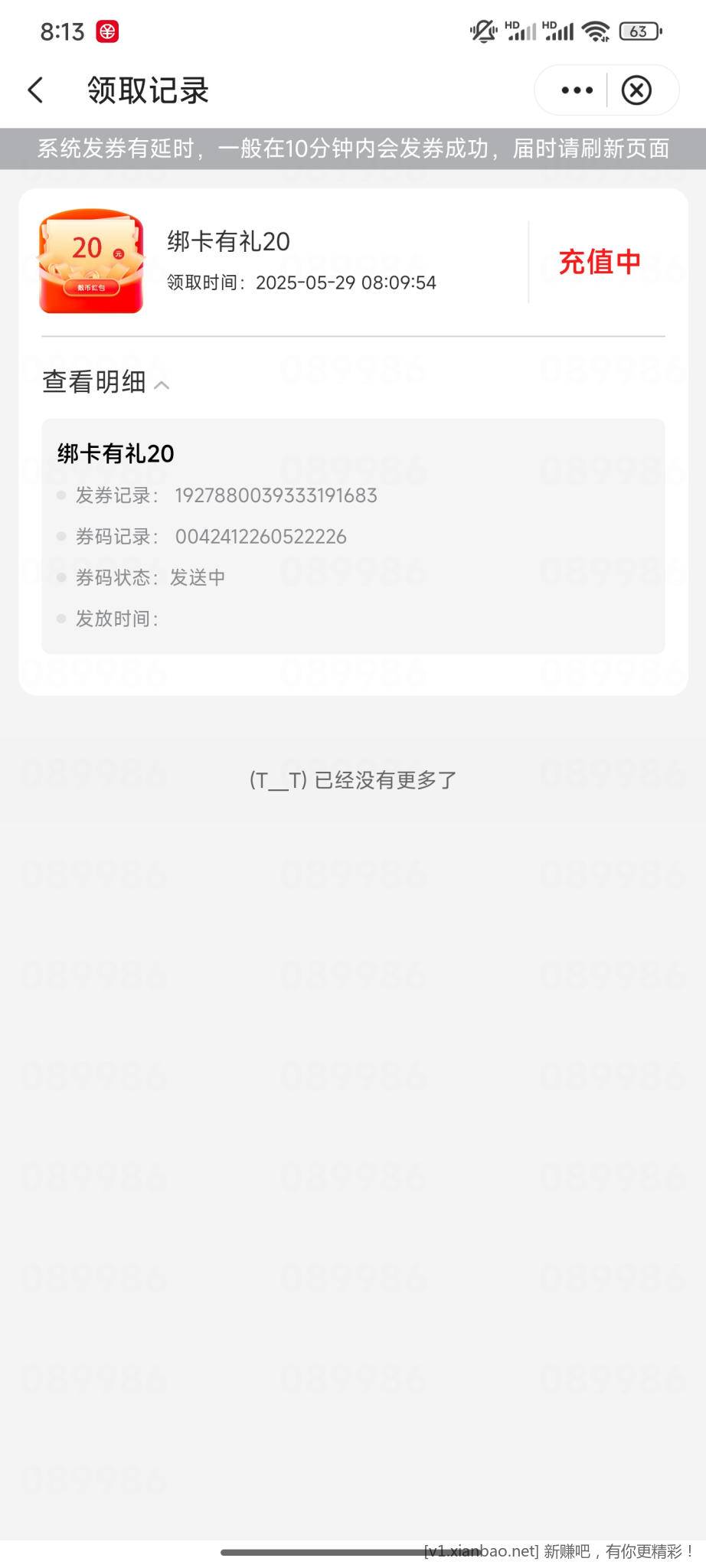
Task: Collapse the 查看明细 details section
Action: 106,382
